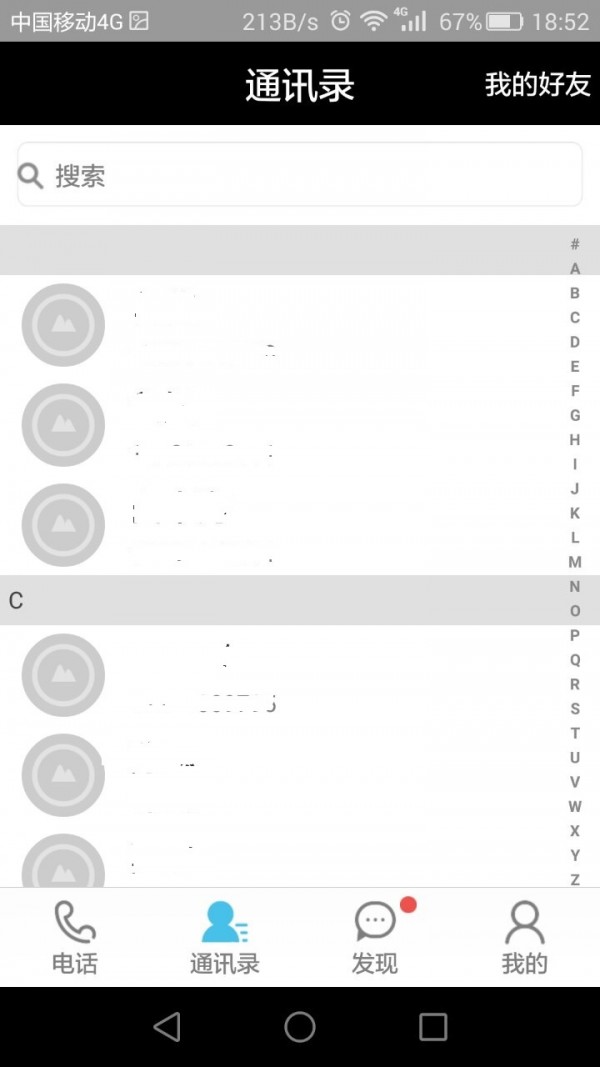600x1067 pixels.
Task: Tap the 搜索 search field
Action: click(x=300, y=176)
